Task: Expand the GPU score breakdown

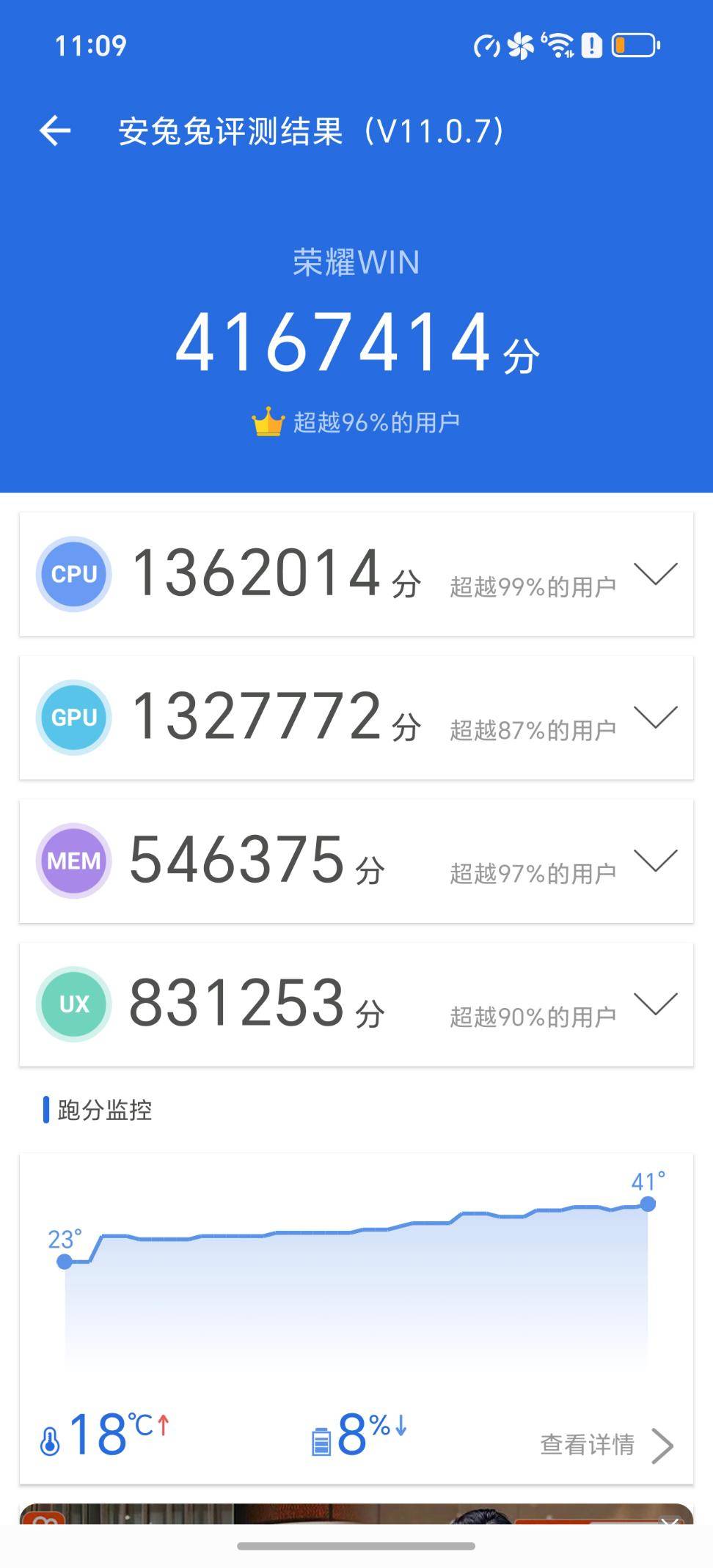Action: 655,718
